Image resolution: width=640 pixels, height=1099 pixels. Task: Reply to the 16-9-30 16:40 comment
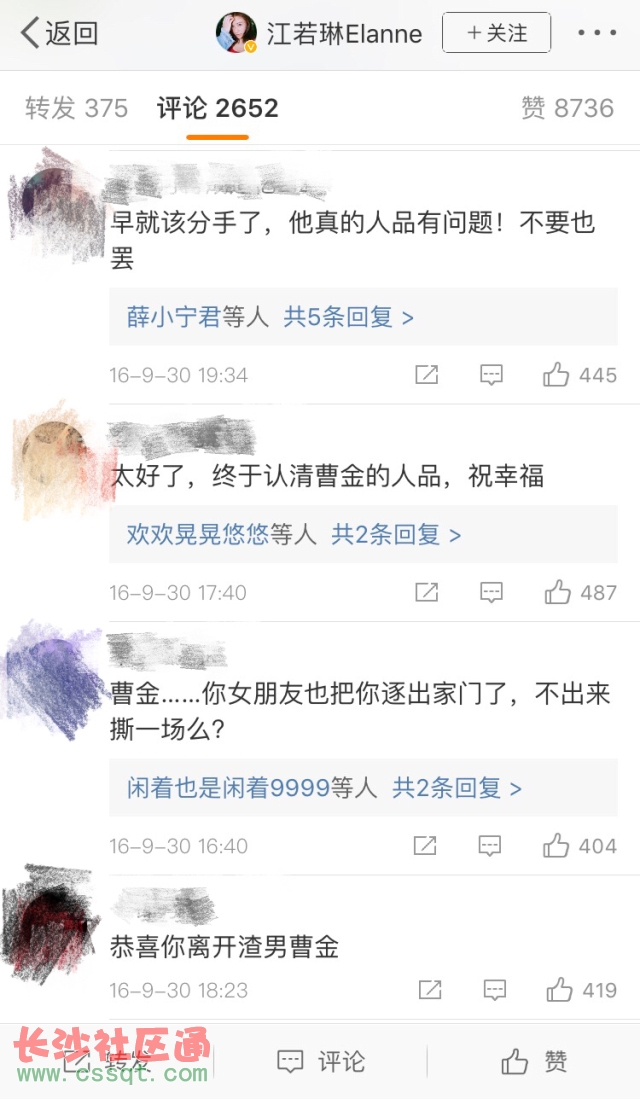pyautogui.click(x=490, y=846)
